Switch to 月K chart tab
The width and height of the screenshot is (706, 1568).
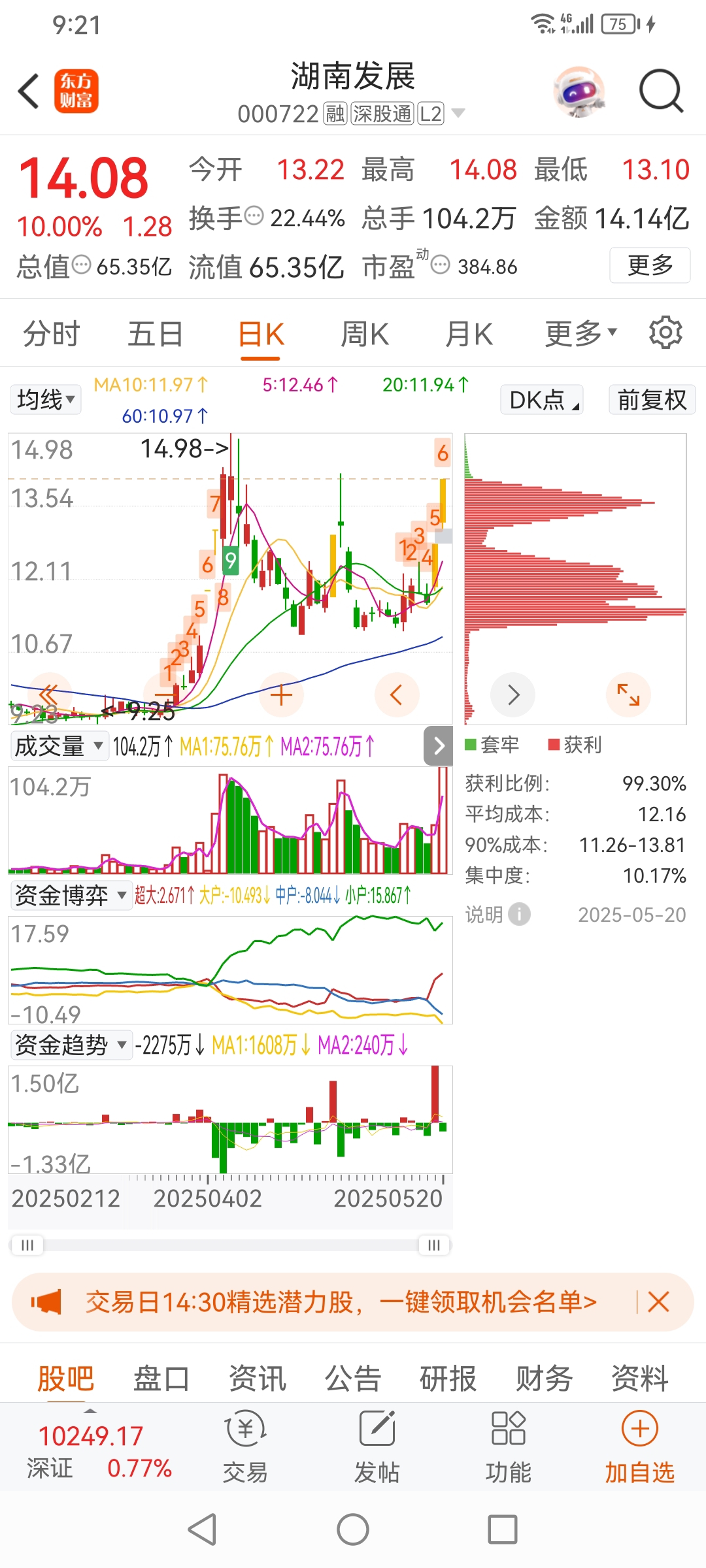coord(469,335)
